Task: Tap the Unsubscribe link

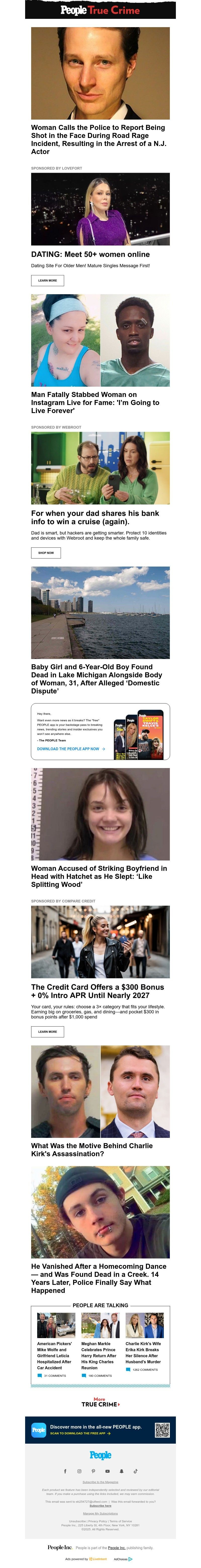Action: [77, 1521]
